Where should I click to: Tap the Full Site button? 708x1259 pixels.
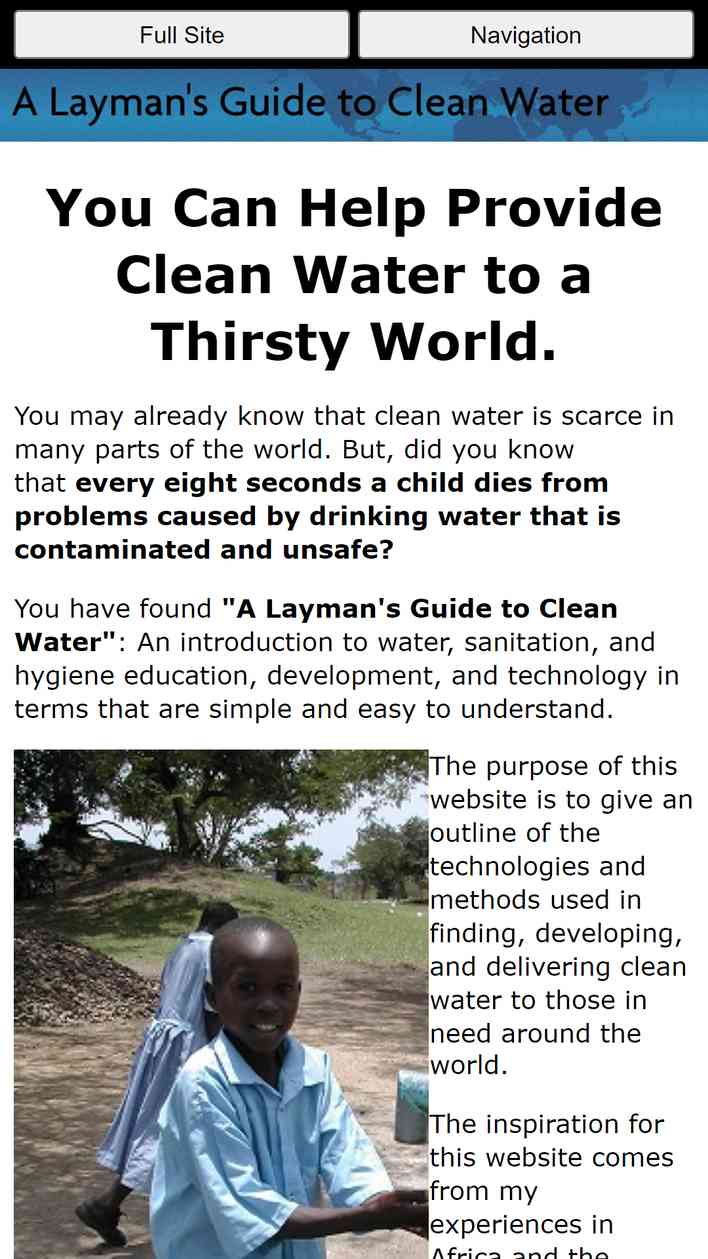[182, 35]
